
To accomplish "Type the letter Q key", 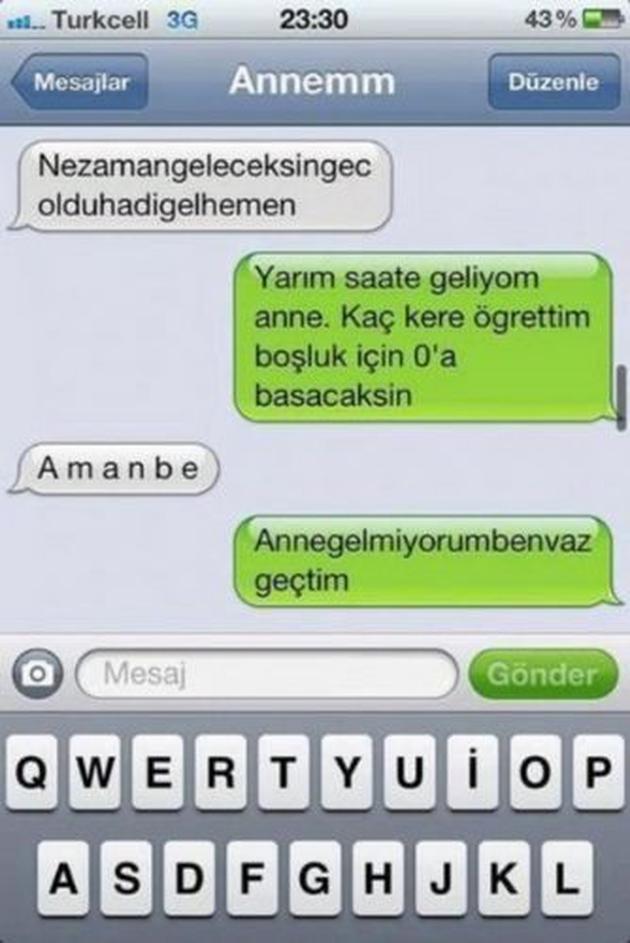I will click(x=33, y=773).
